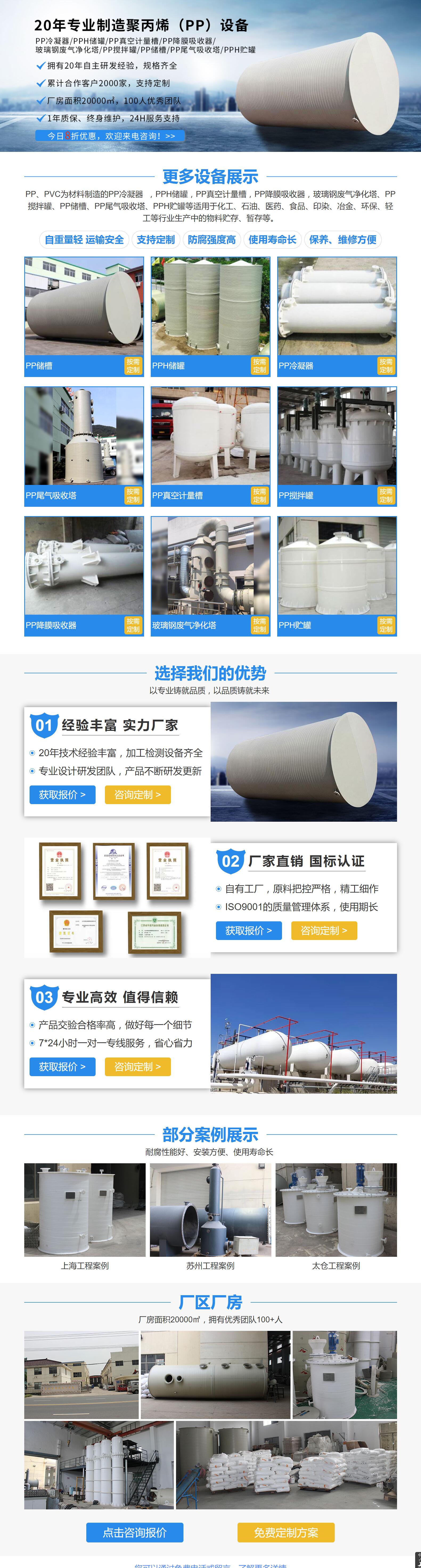Tap 获取报价 under 经验丰富 实力厂家
This screenshot has width=421, height=1568.
(x=63, y=794)
